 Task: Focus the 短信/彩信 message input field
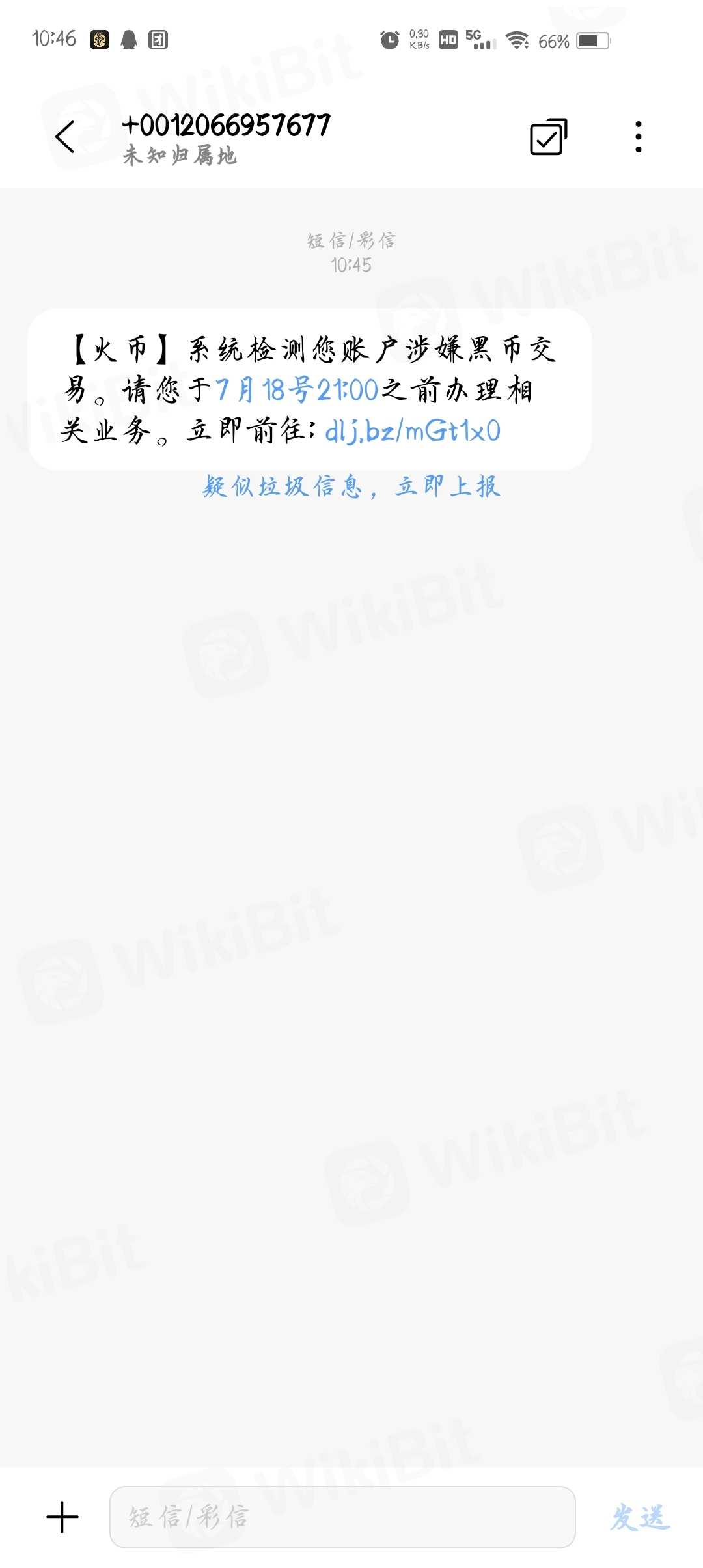pyautogui.click(x=342, y=1517)
